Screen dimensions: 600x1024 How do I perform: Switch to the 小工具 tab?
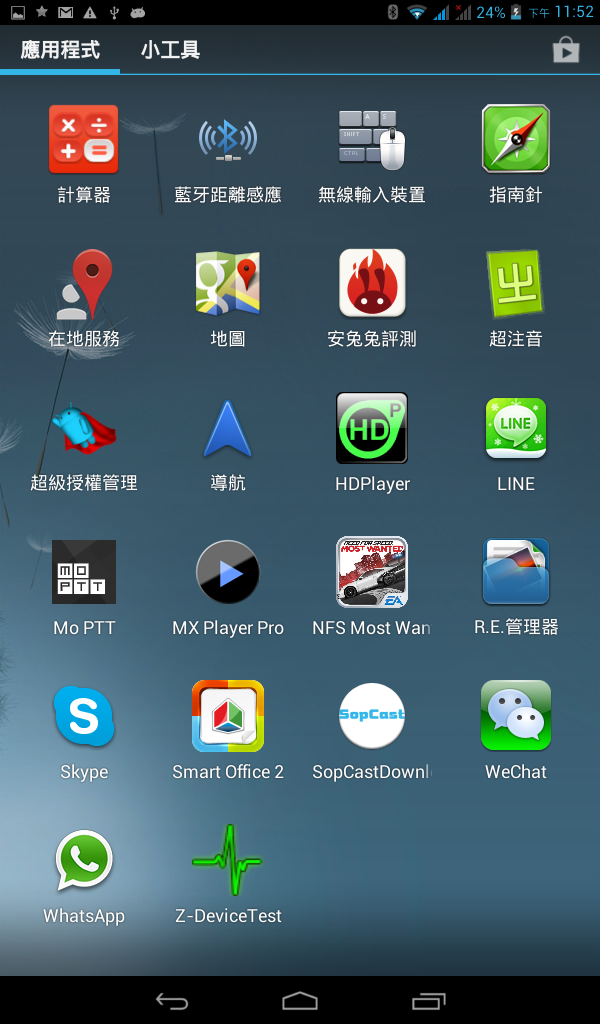click(x=170, y=50)
